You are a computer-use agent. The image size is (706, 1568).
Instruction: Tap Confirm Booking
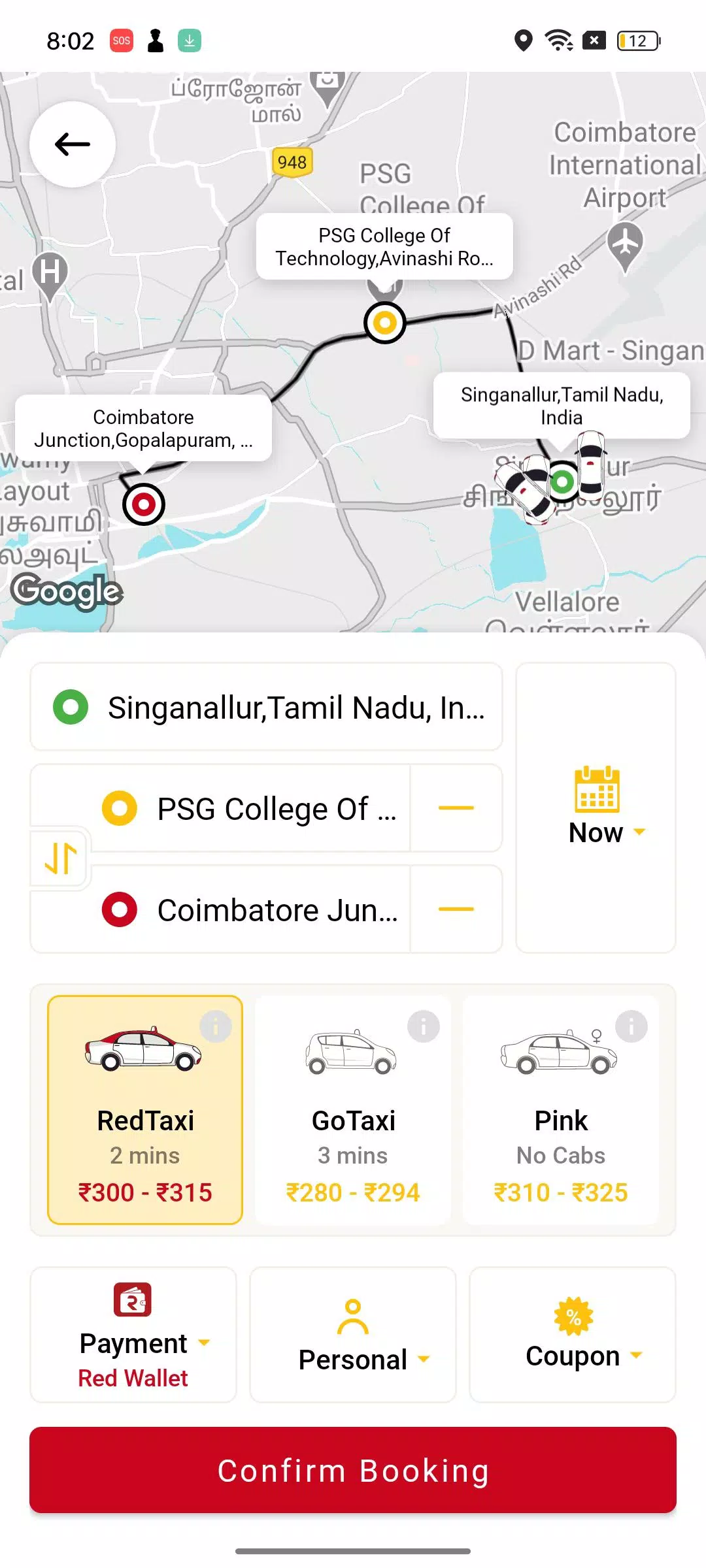[x=353, y=1470]
